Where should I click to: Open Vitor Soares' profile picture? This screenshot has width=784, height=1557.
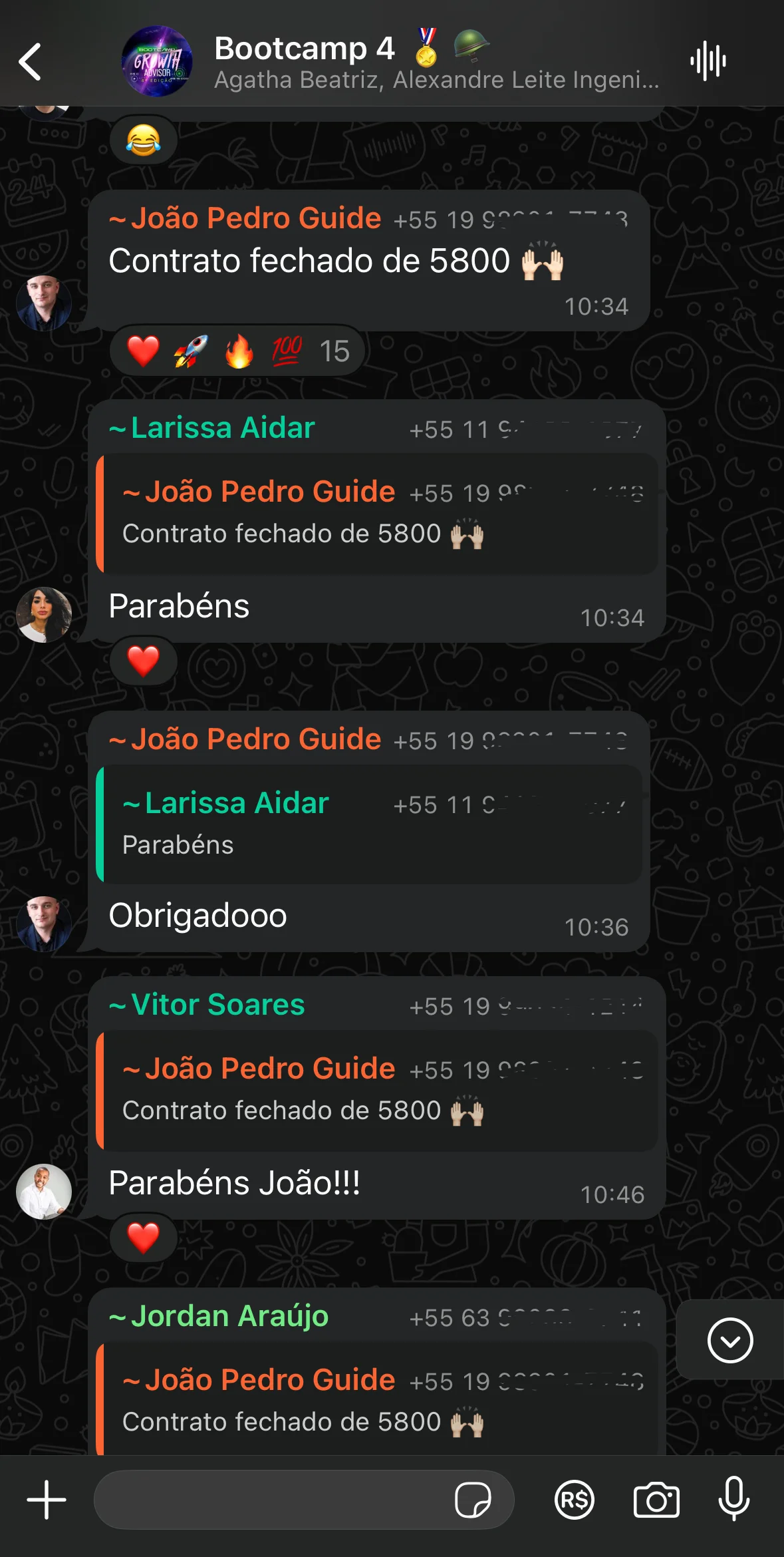click(x=44, y=1191)
